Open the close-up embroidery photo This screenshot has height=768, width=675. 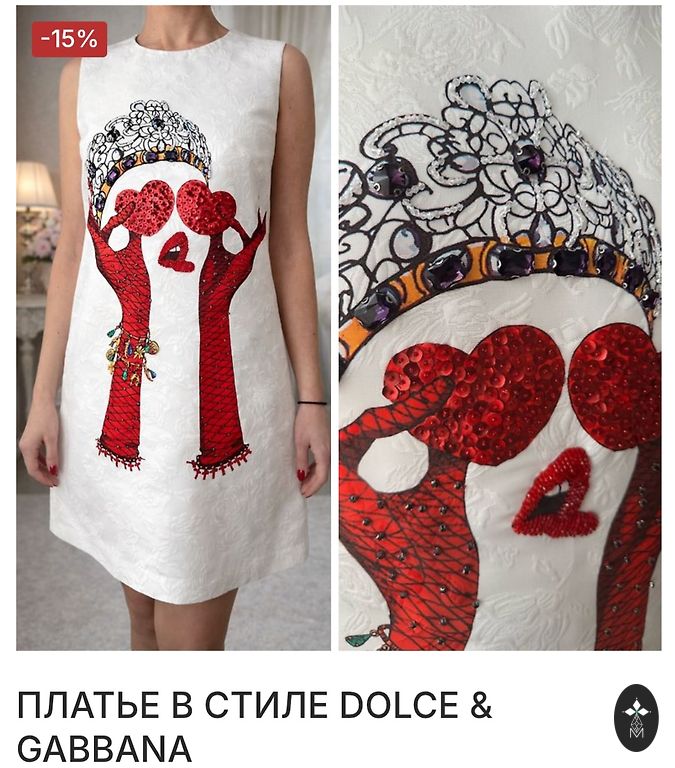[499, 328]
